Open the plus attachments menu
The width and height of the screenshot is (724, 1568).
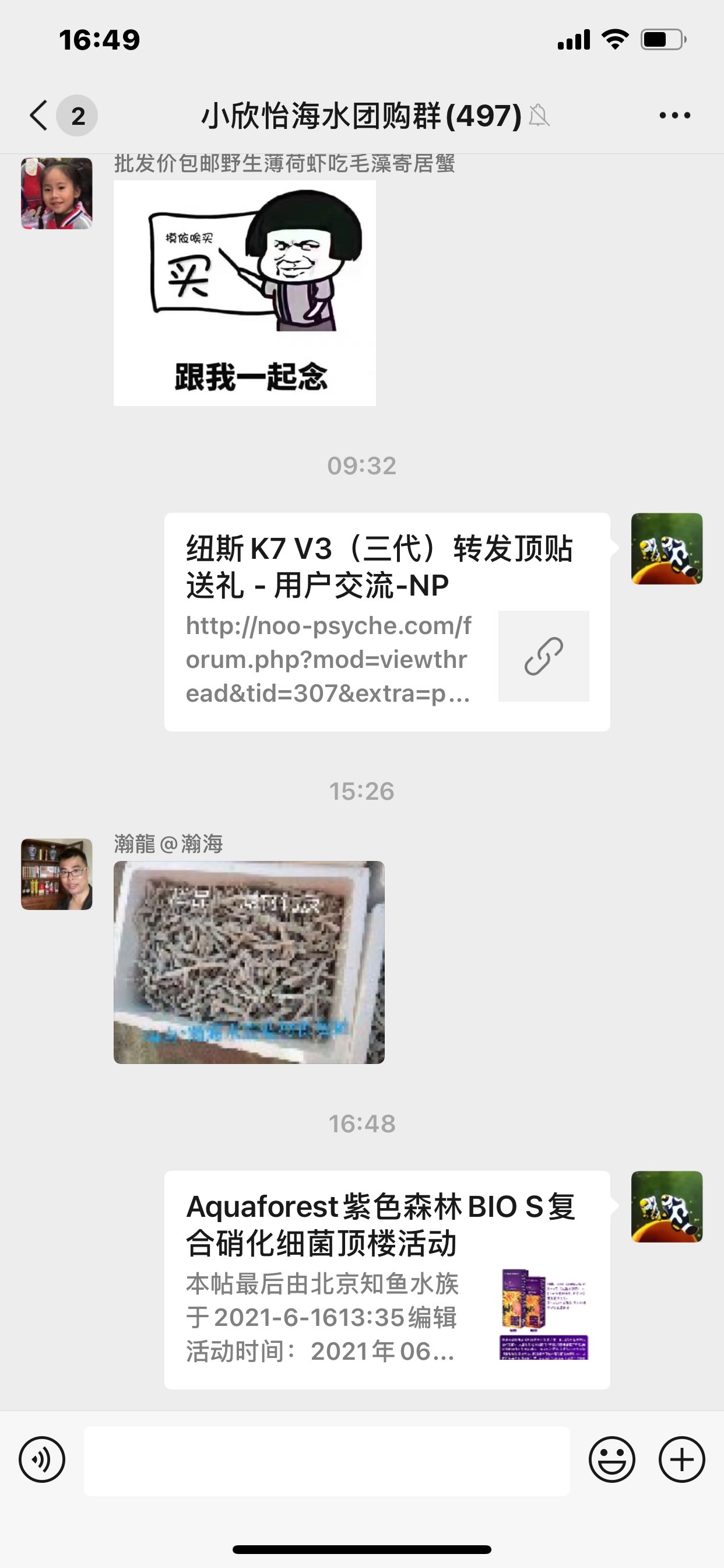[x=681, y=1459]
